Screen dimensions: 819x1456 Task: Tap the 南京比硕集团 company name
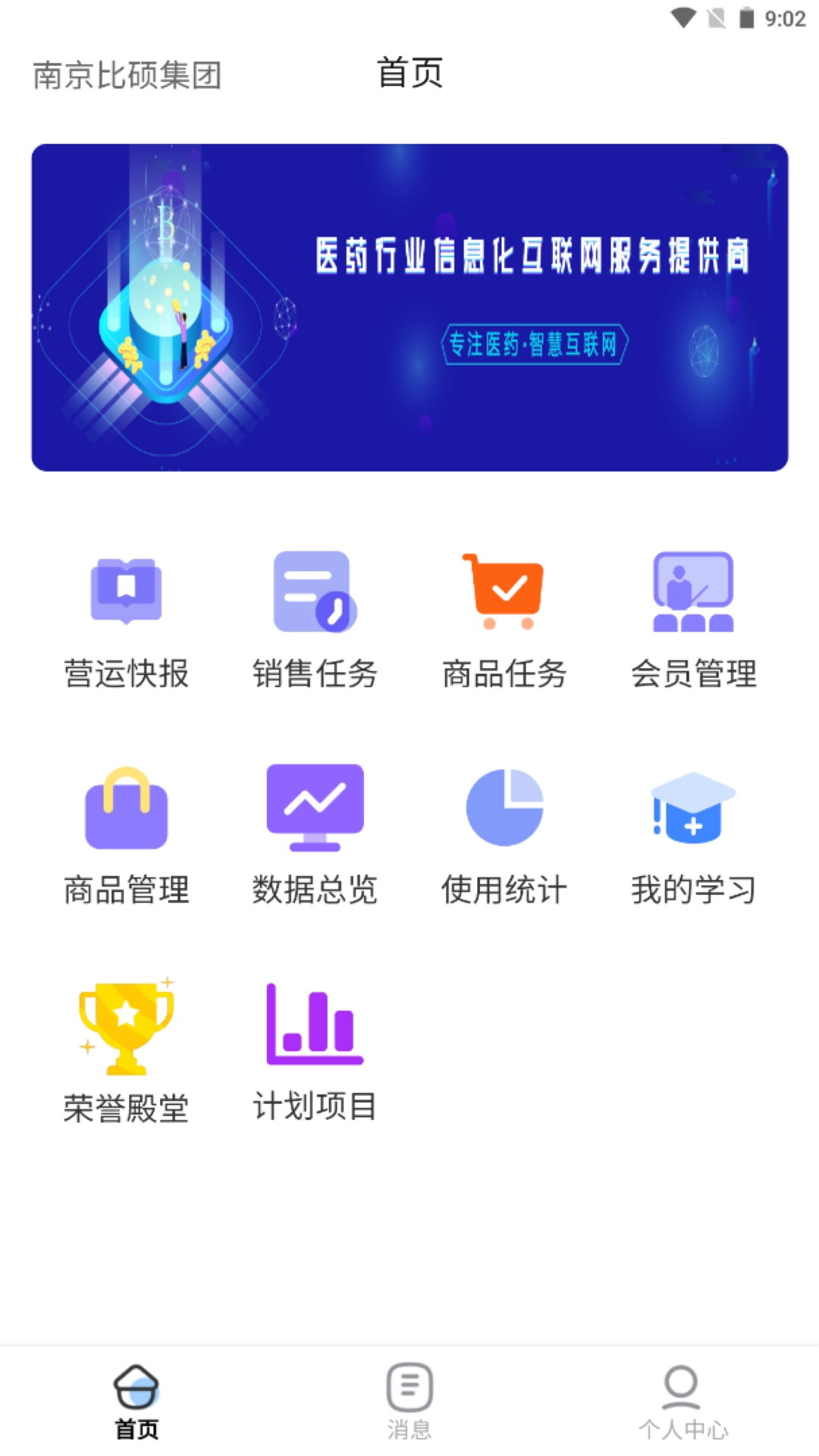[127, 74]
